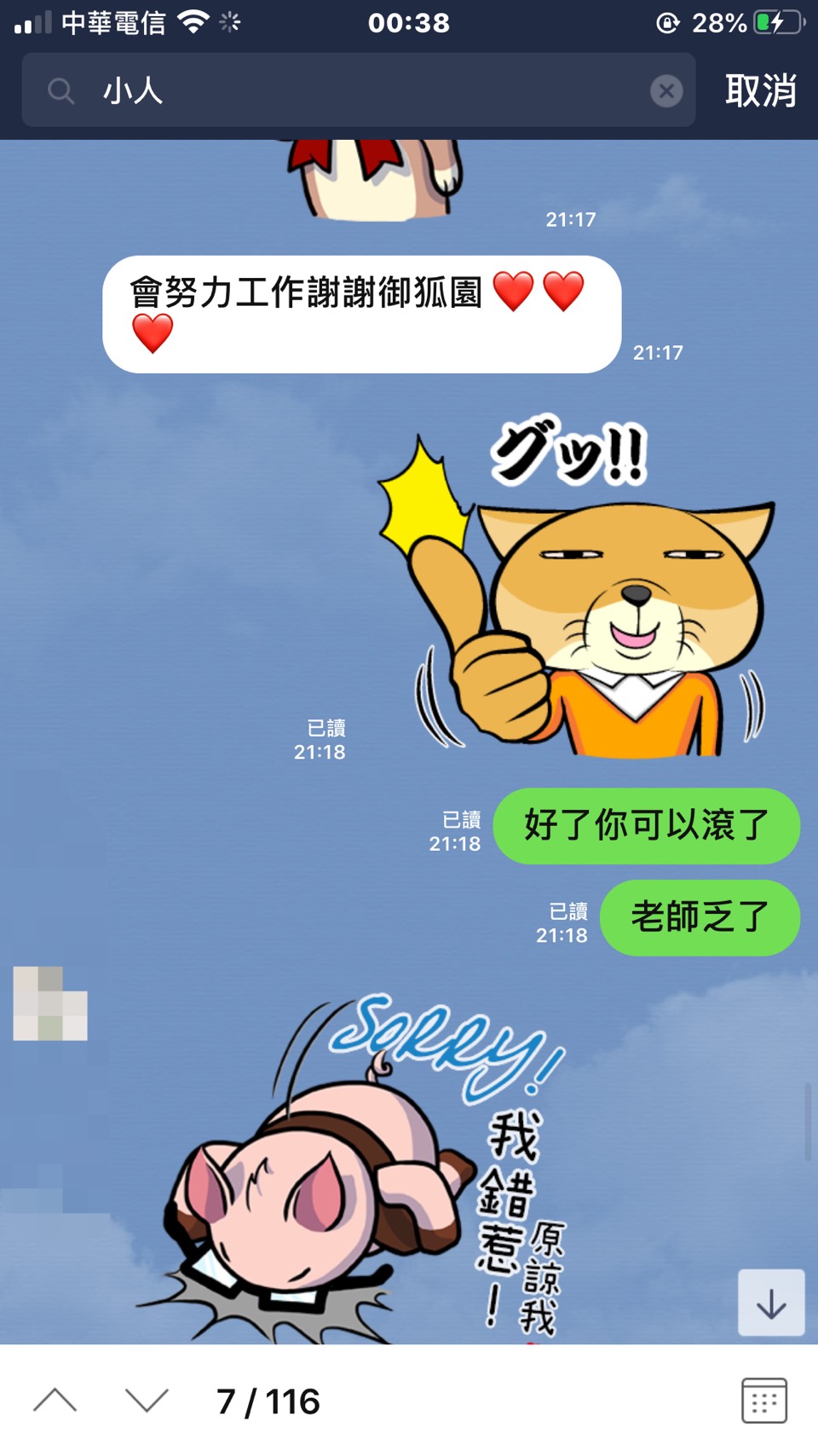
Task: Cancel search with 取消
Action: [760, 90]
